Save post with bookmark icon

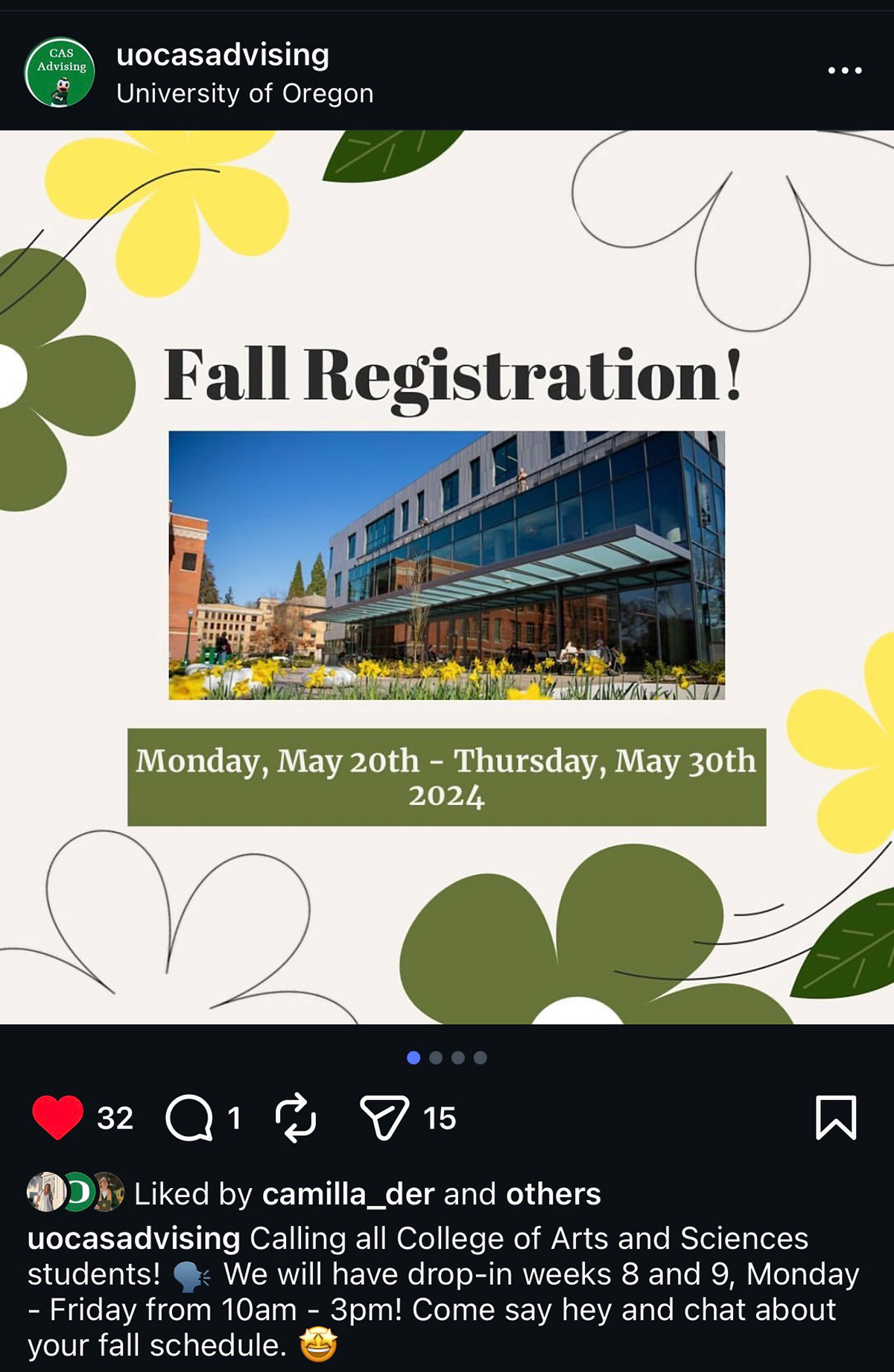(836, 1117)
